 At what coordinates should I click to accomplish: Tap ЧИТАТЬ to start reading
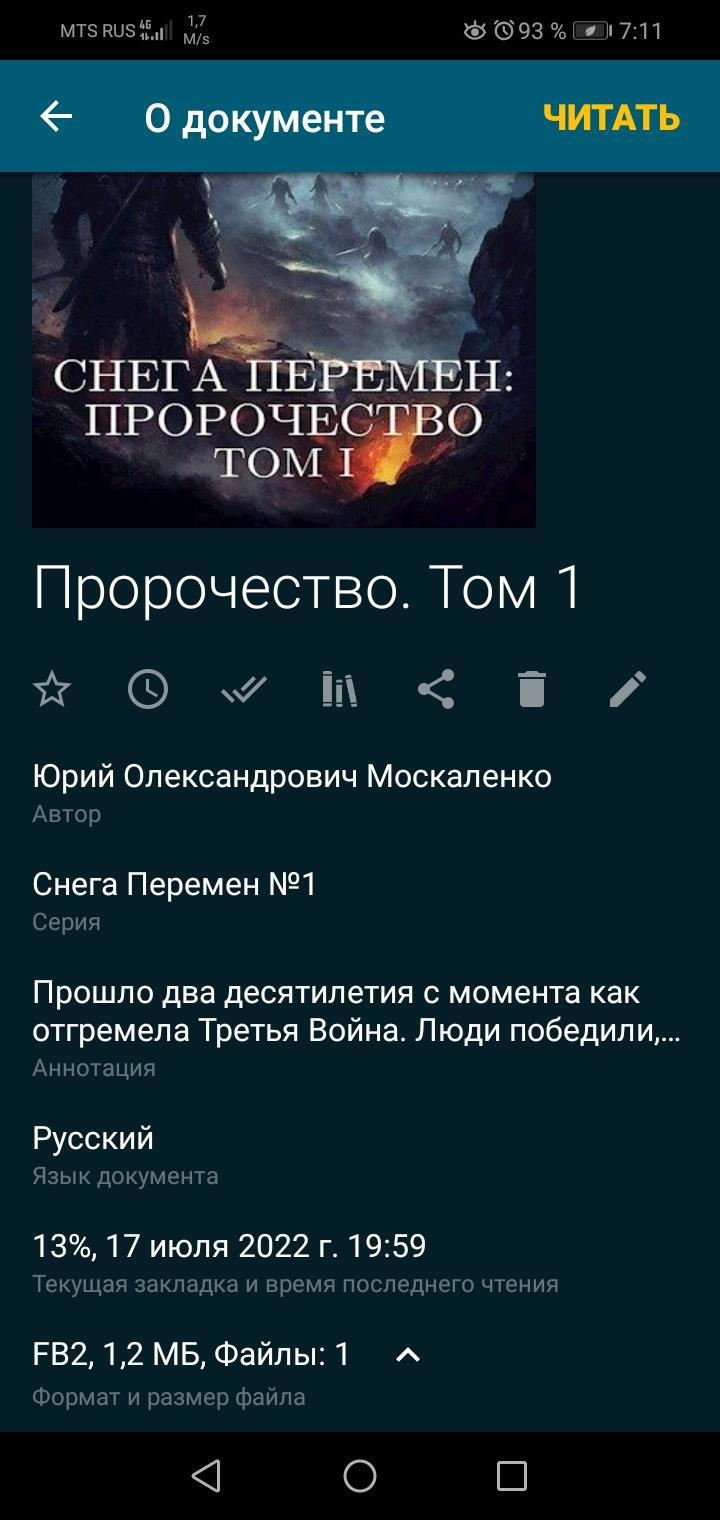click(611, 117)
